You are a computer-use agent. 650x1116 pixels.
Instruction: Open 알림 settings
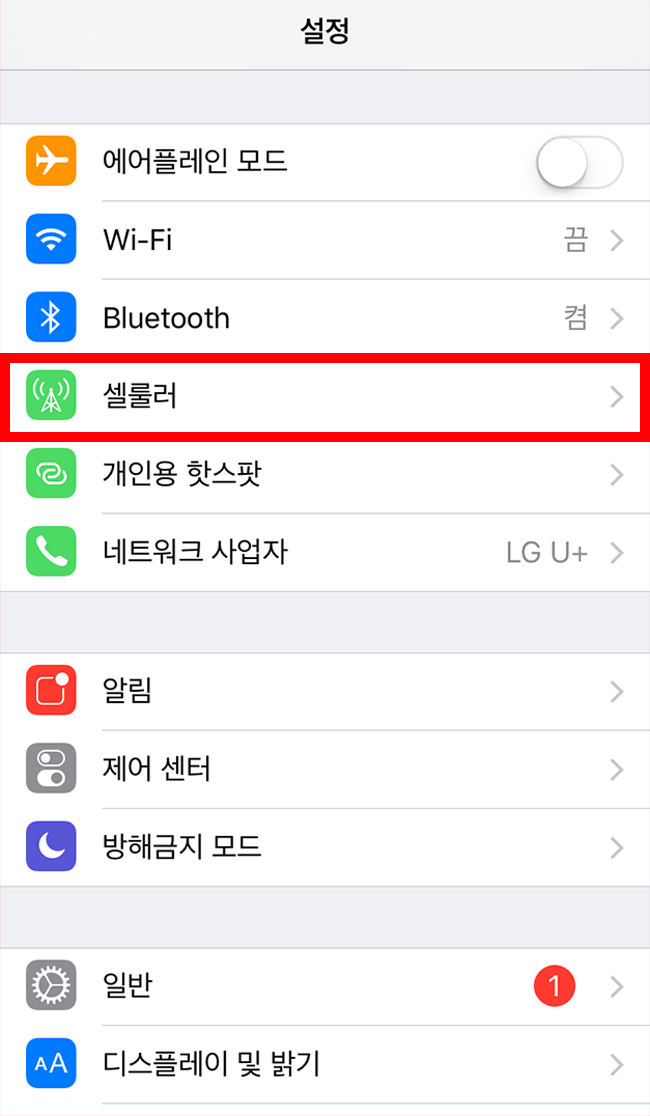325,691
